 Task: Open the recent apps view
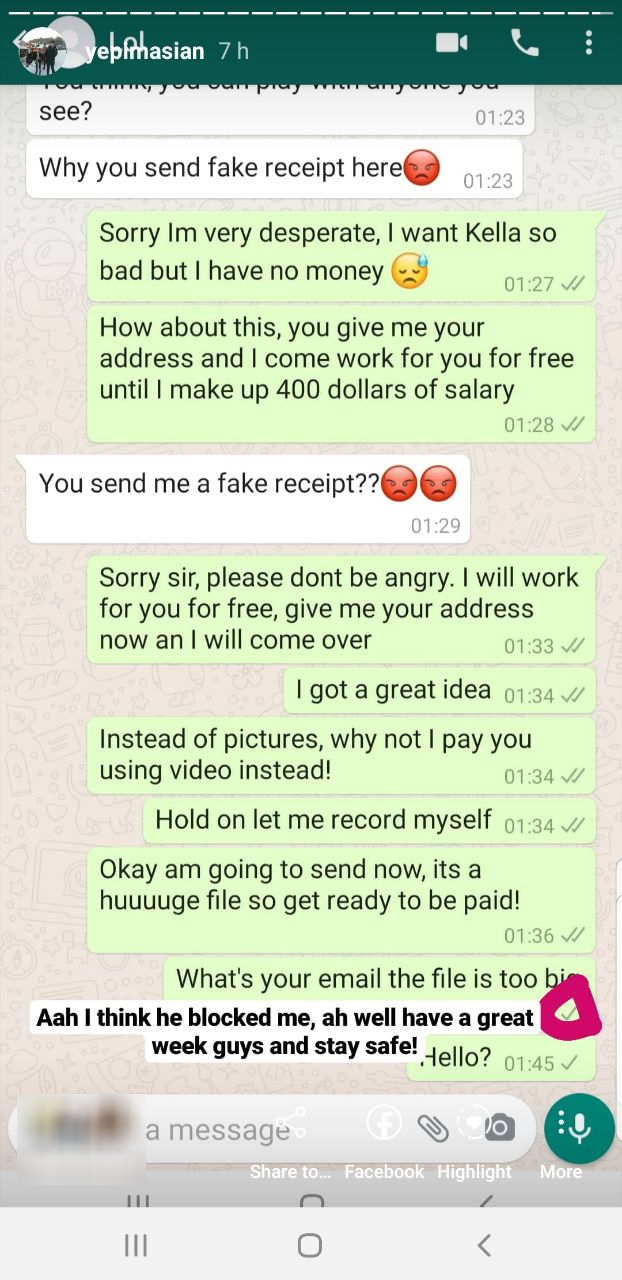(x=136, y=1245)
